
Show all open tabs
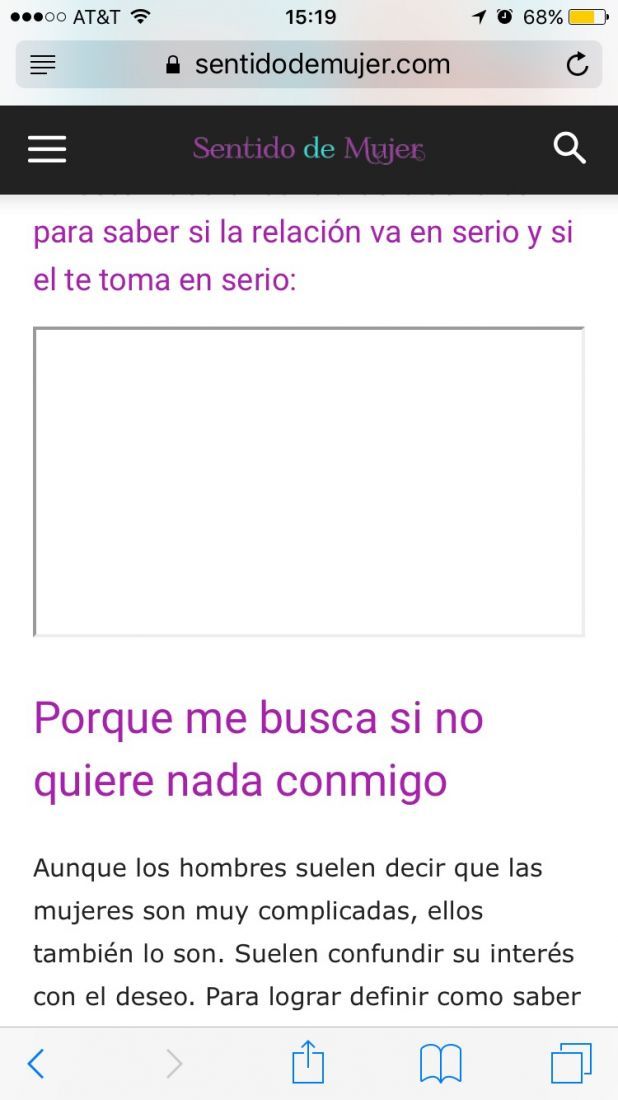pos(571,1064)
